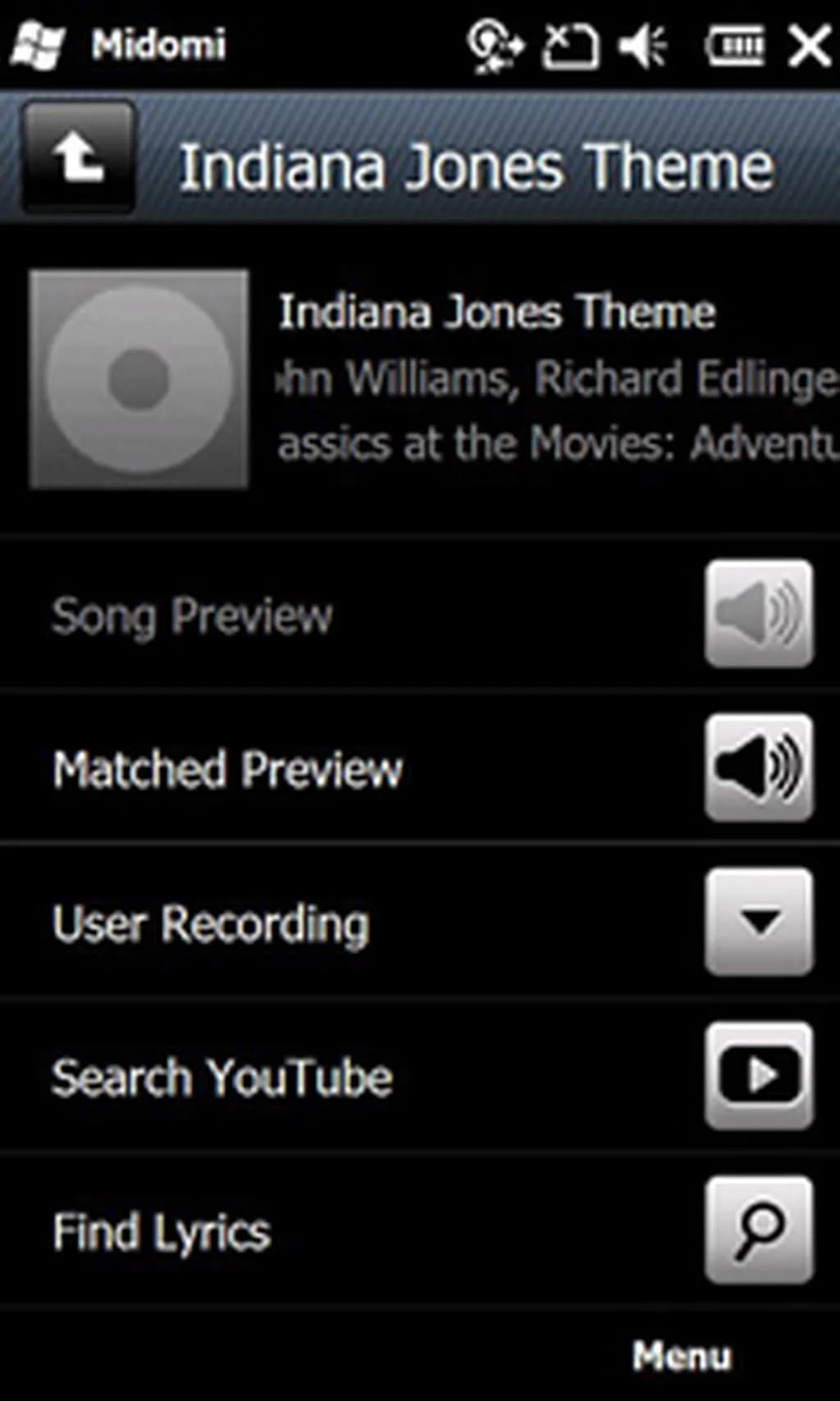Expand the User Recording dropdown

[759, 922]
